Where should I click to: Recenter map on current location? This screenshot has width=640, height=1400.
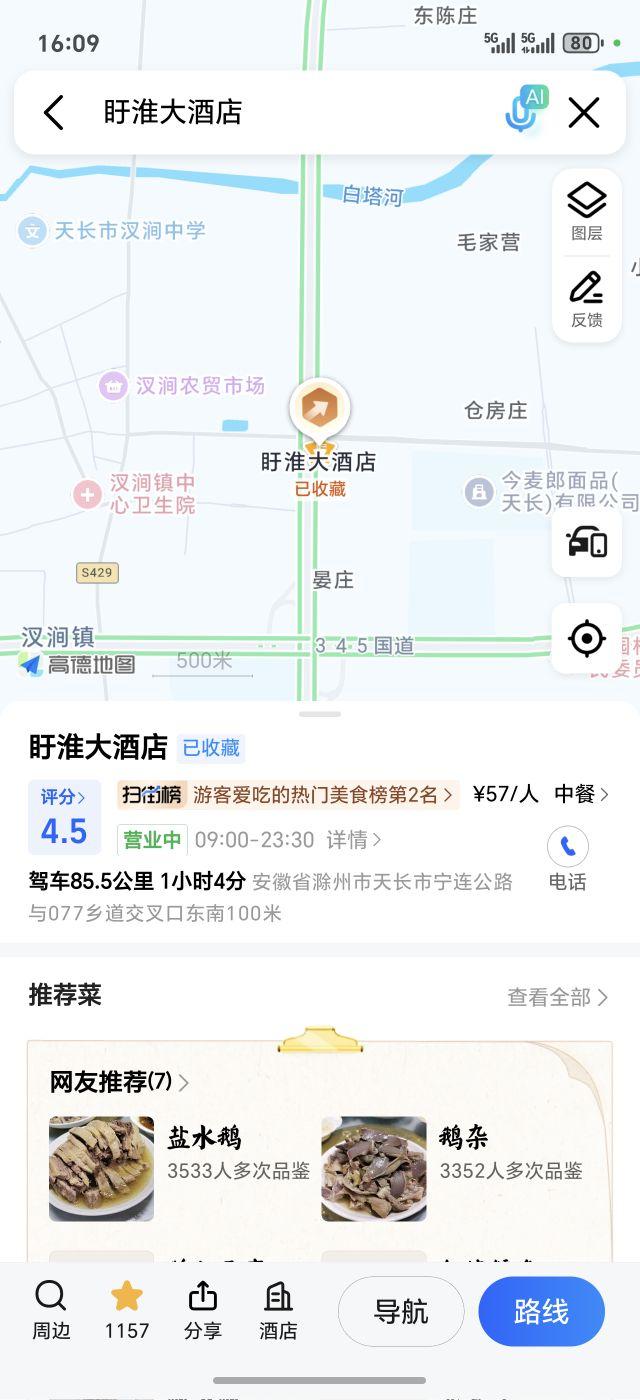tap(587, 638)
